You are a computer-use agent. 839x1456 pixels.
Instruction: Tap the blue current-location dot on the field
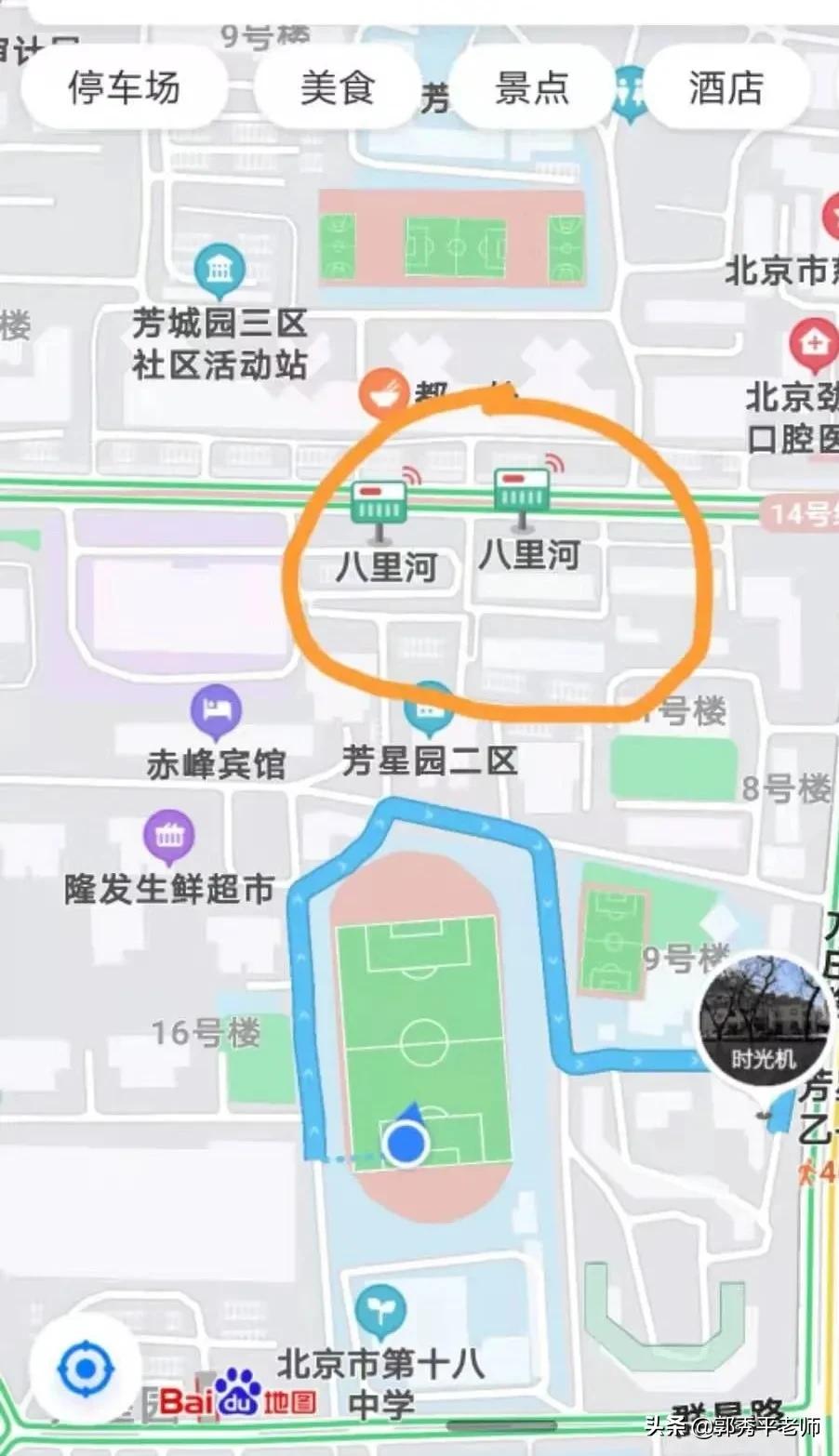(x=406, y=1144)
